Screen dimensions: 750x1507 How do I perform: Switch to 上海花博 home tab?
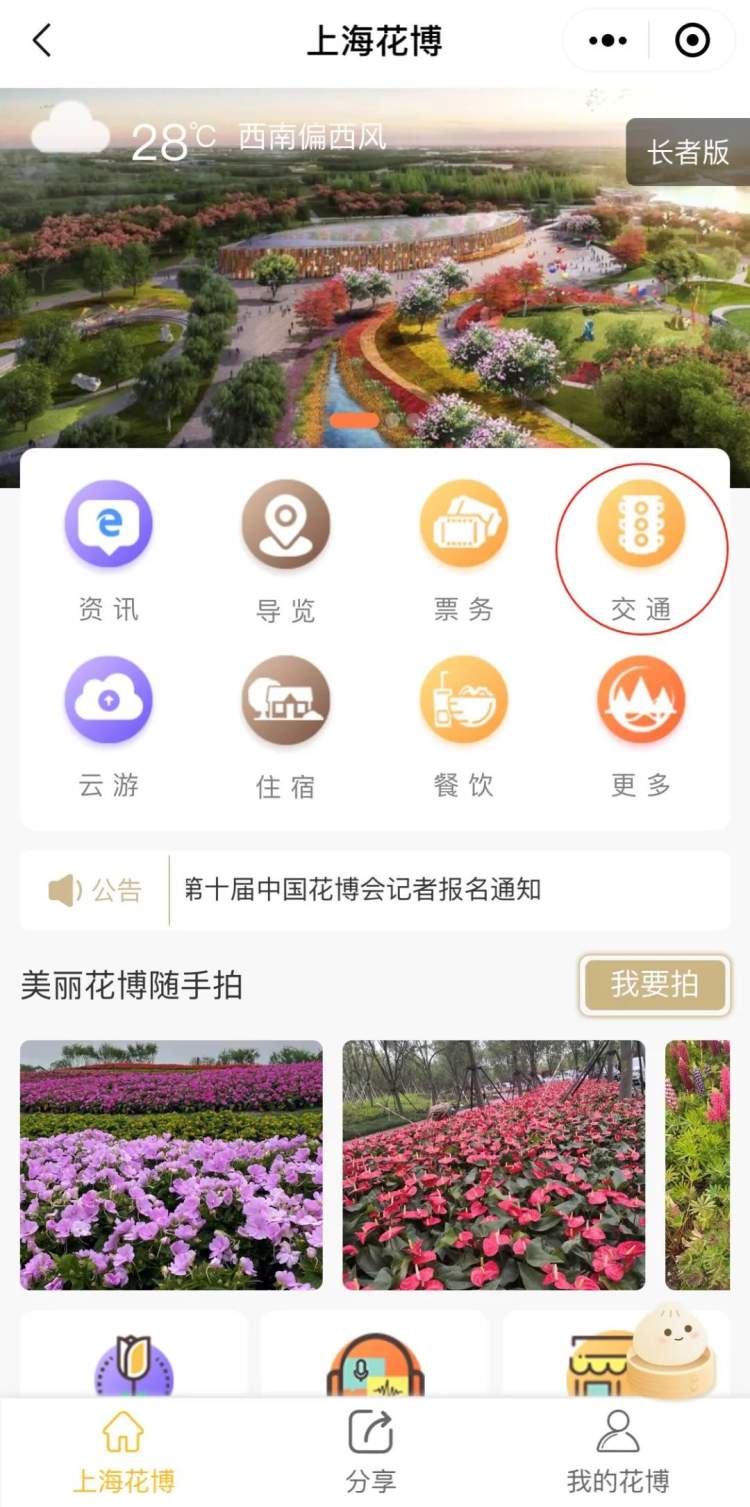tap(124, 1452)
